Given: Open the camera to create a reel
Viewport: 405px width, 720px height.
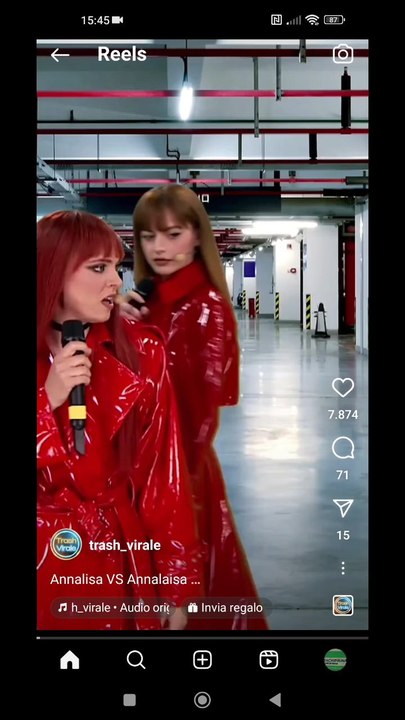Looking at the screenshot, I should [343, 54].
